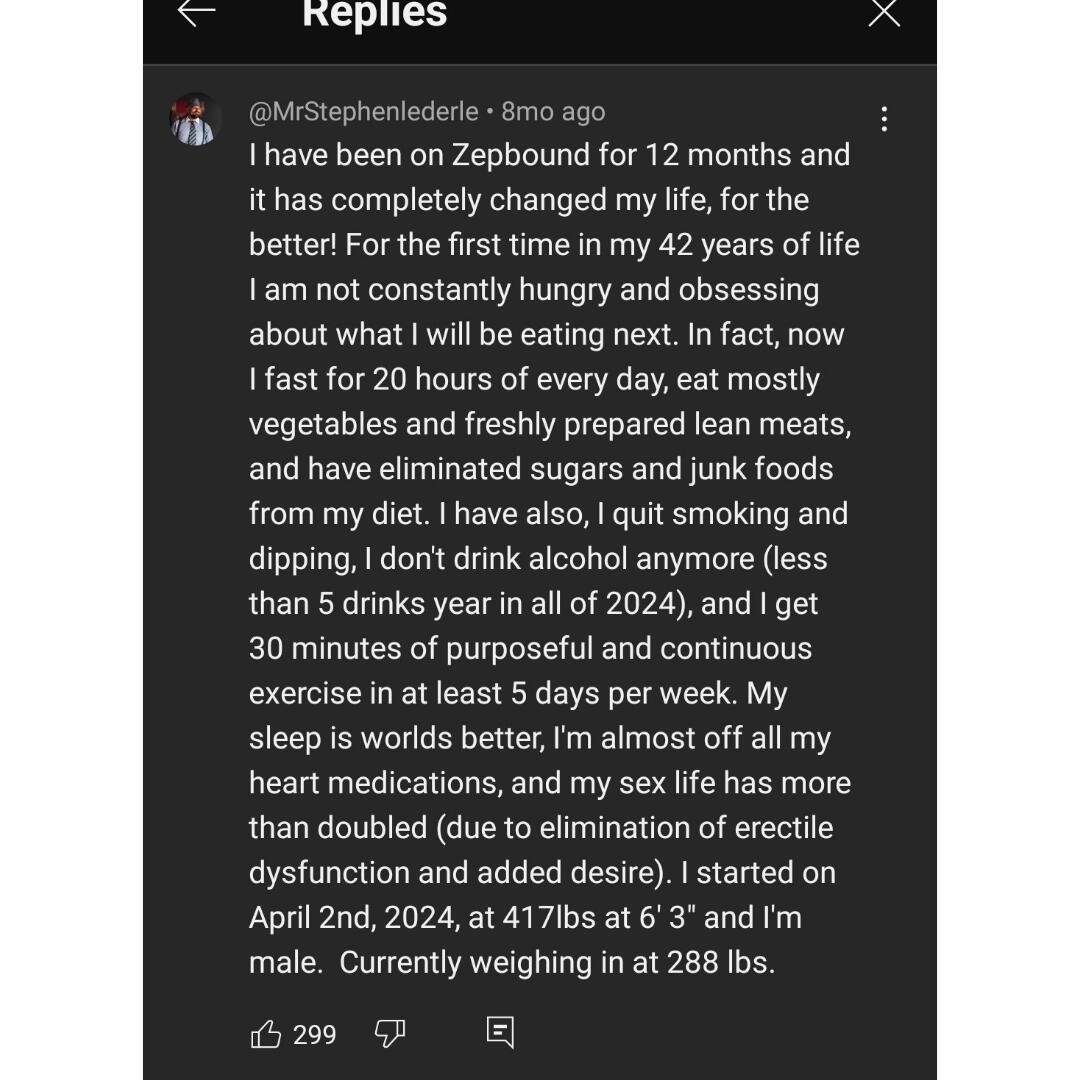Like MrStephenlederle's comment
Screen dimensions: 1080x1080
pyautogui.click(x=266, y=1033)
